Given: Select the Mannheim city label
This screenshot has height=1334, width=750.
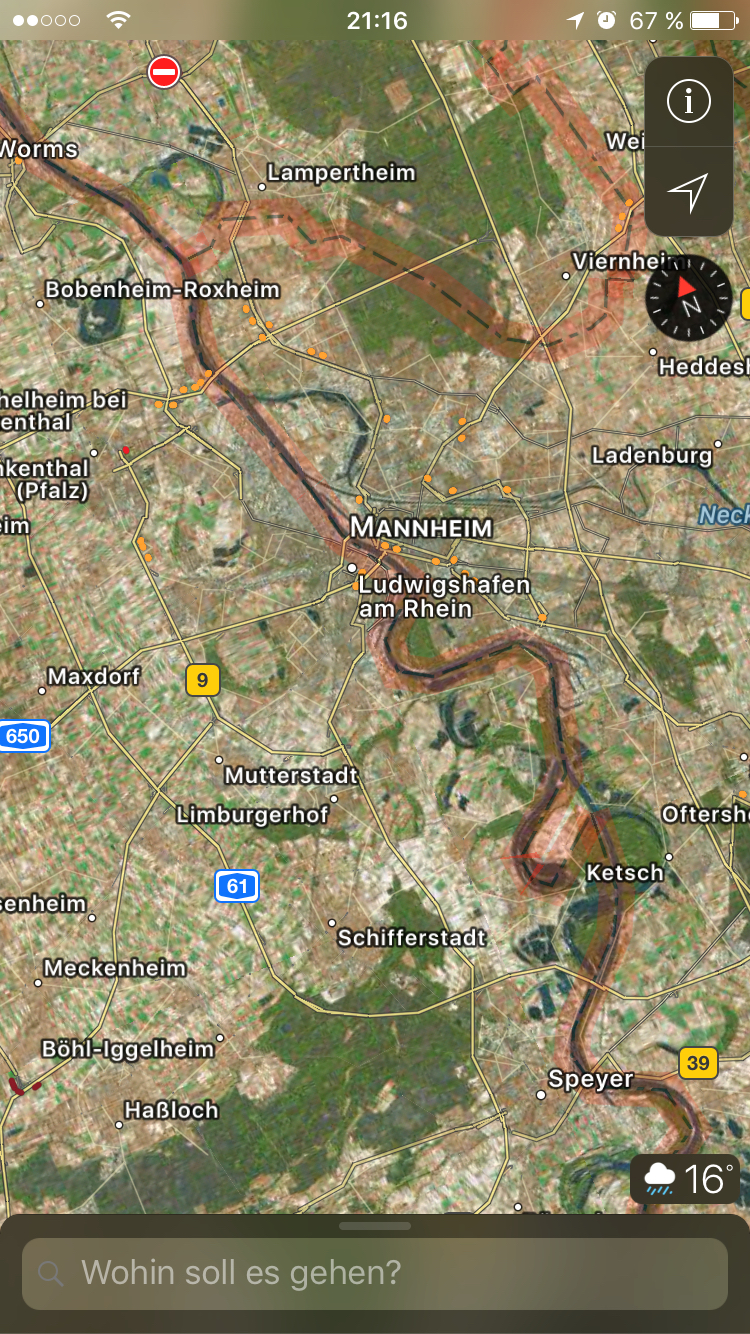Looking at the screenshot, I should click(421, 526).
